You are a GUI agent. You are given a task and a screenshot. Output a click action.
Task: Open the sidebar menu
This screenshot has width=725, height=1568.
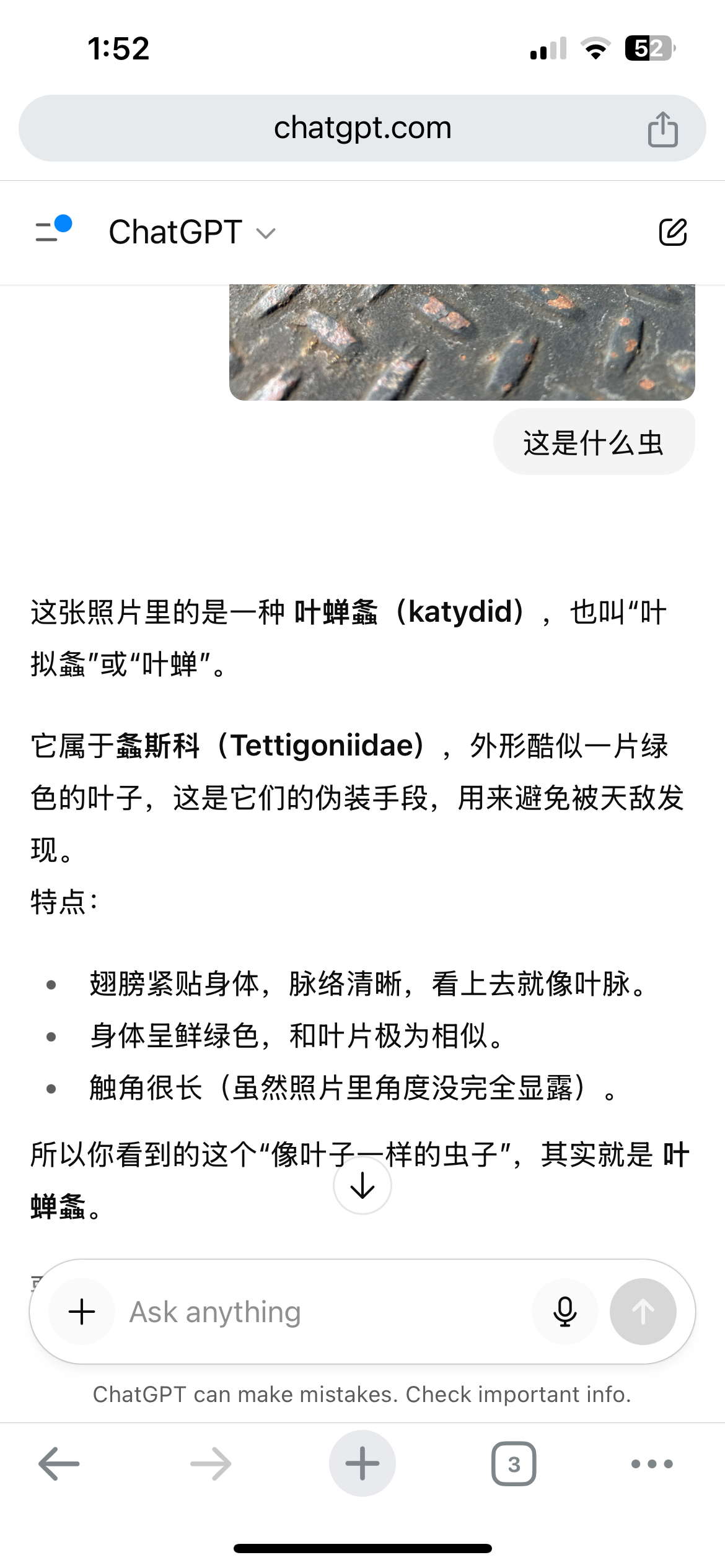[x=53, y=229]
